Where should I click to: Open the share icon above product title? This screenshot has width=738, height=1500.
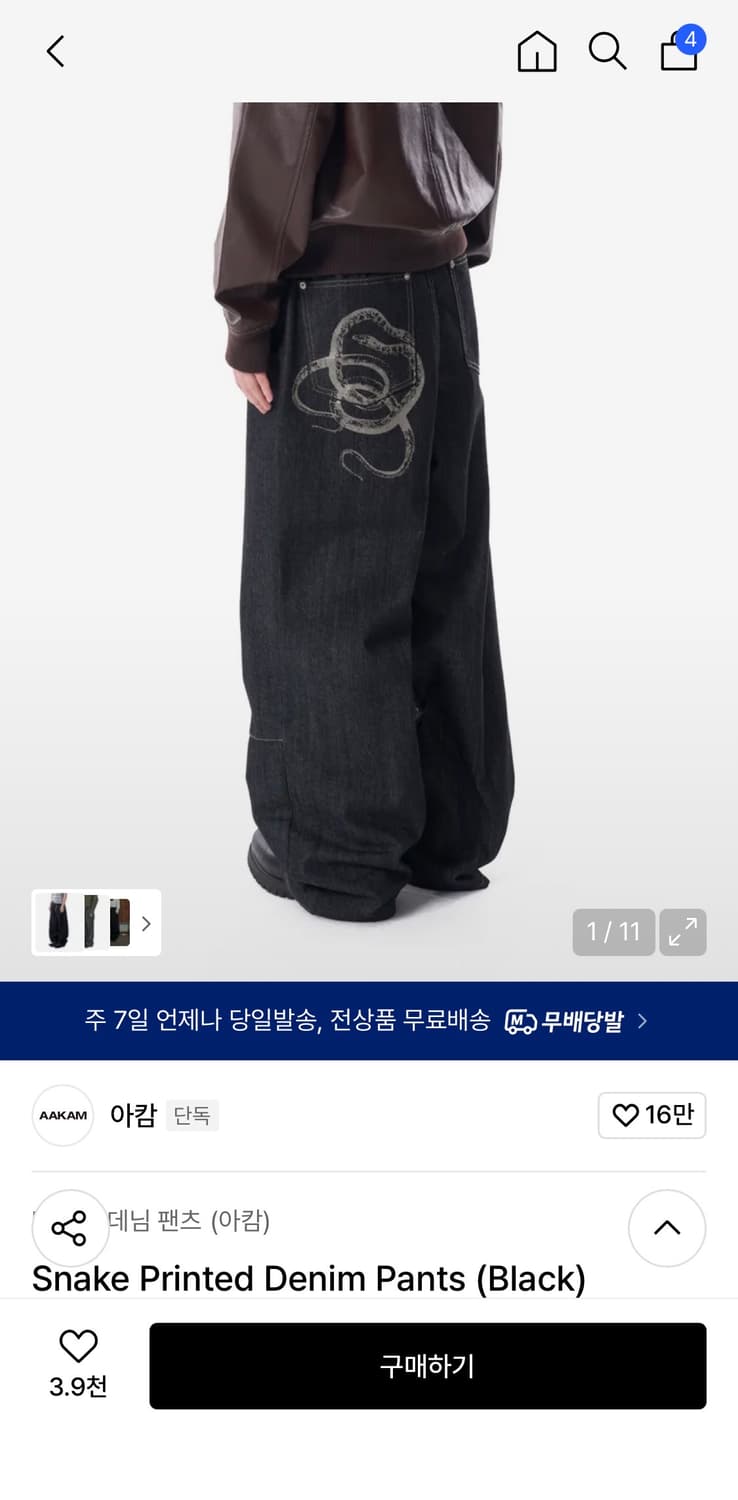click(70, 1228)
